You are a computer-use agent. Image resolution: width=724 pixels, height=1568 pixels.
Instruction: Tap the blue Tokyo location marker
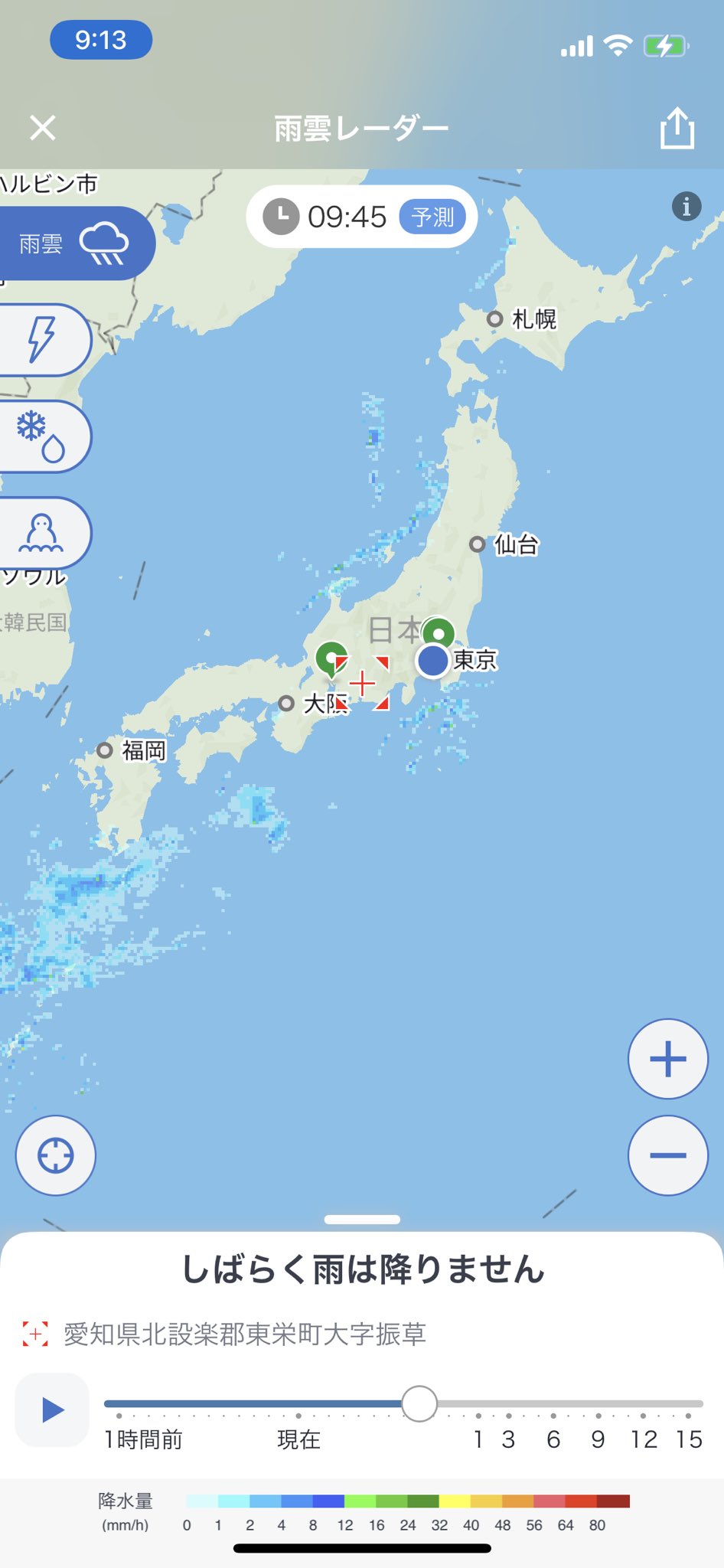[433, 661]
